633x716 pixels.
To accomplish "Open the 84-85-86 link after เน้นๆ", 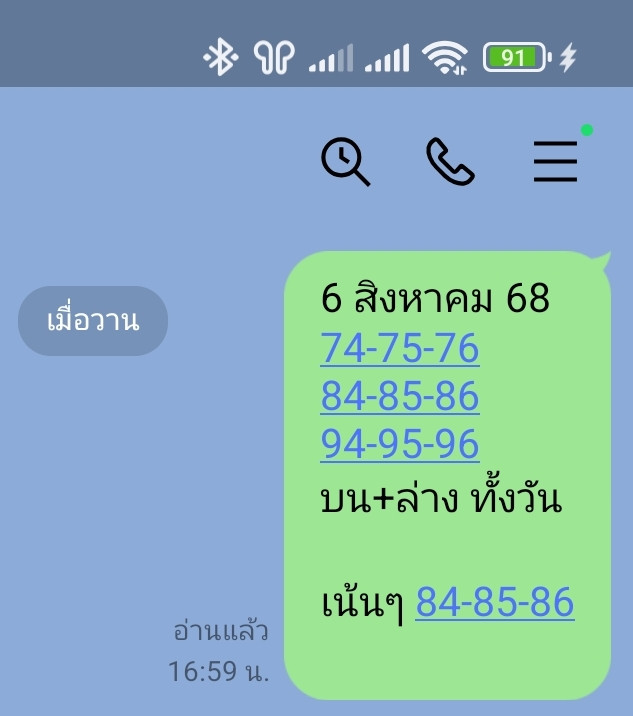I will point(494,602).
